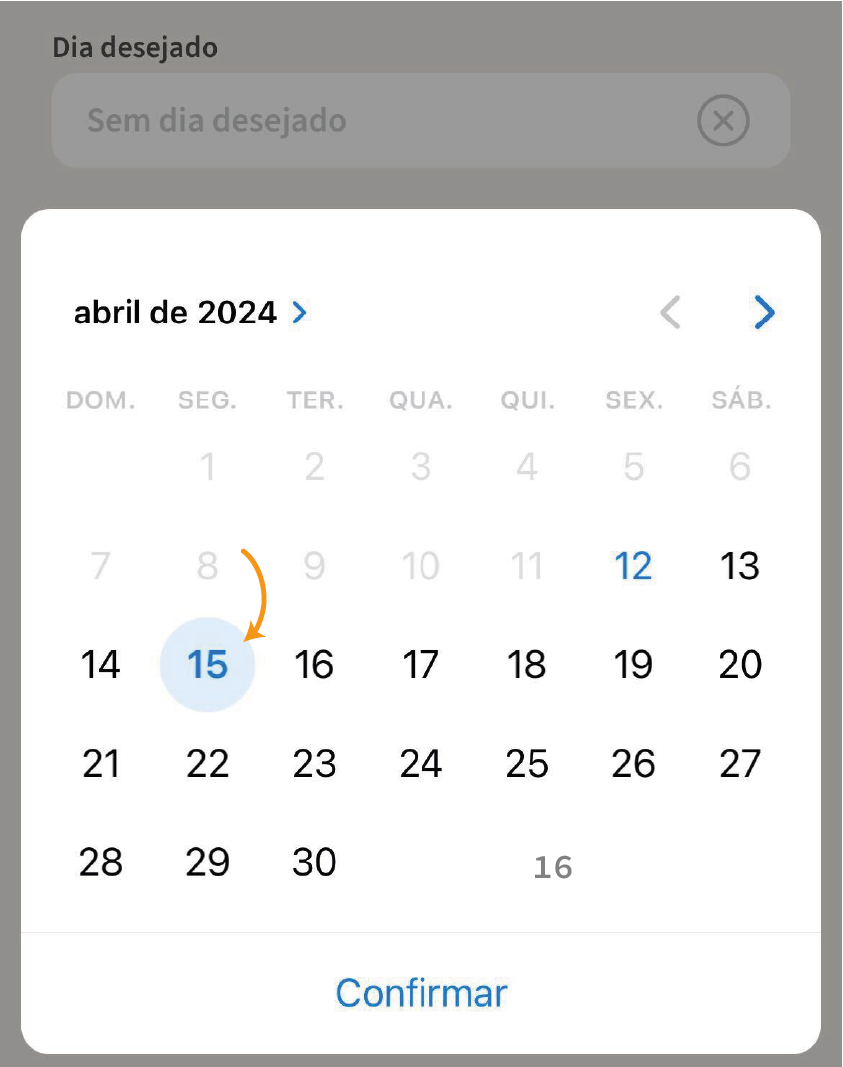
Task: Click the DOM. weekday header
Action: pyautogui.click(x=101, y=400)
